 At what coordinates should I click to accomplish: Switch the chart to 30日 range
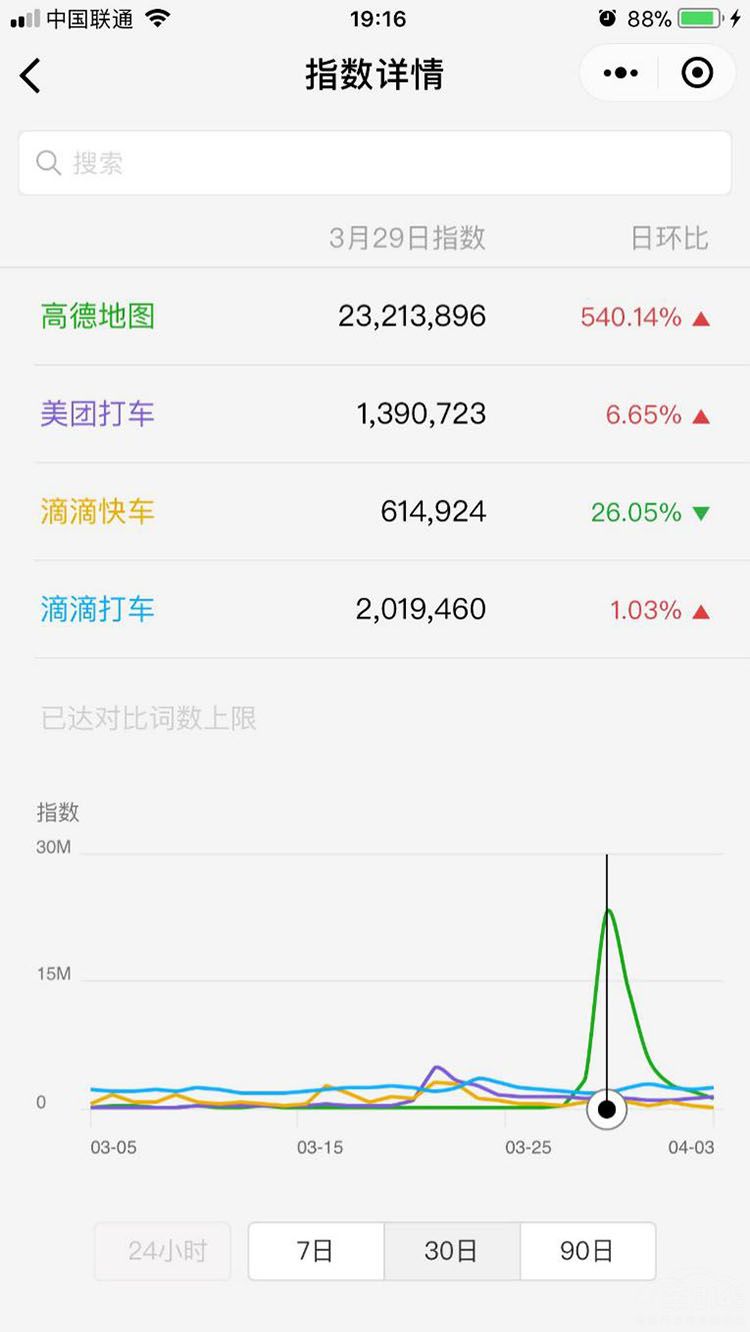click(x=451, y=1251)
